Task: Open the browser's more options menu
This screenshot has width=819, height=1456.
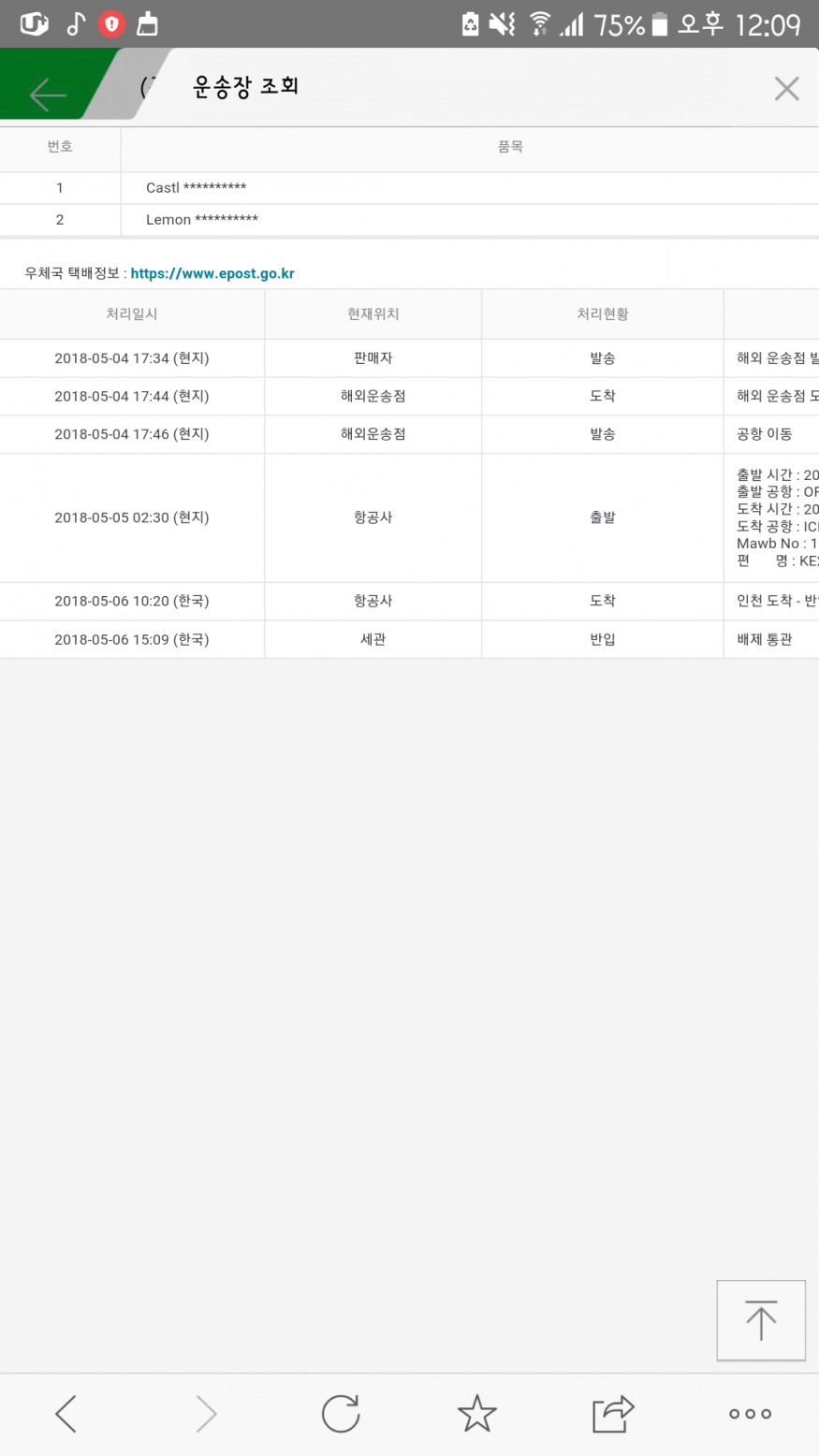Action: tap(750, 1414)
